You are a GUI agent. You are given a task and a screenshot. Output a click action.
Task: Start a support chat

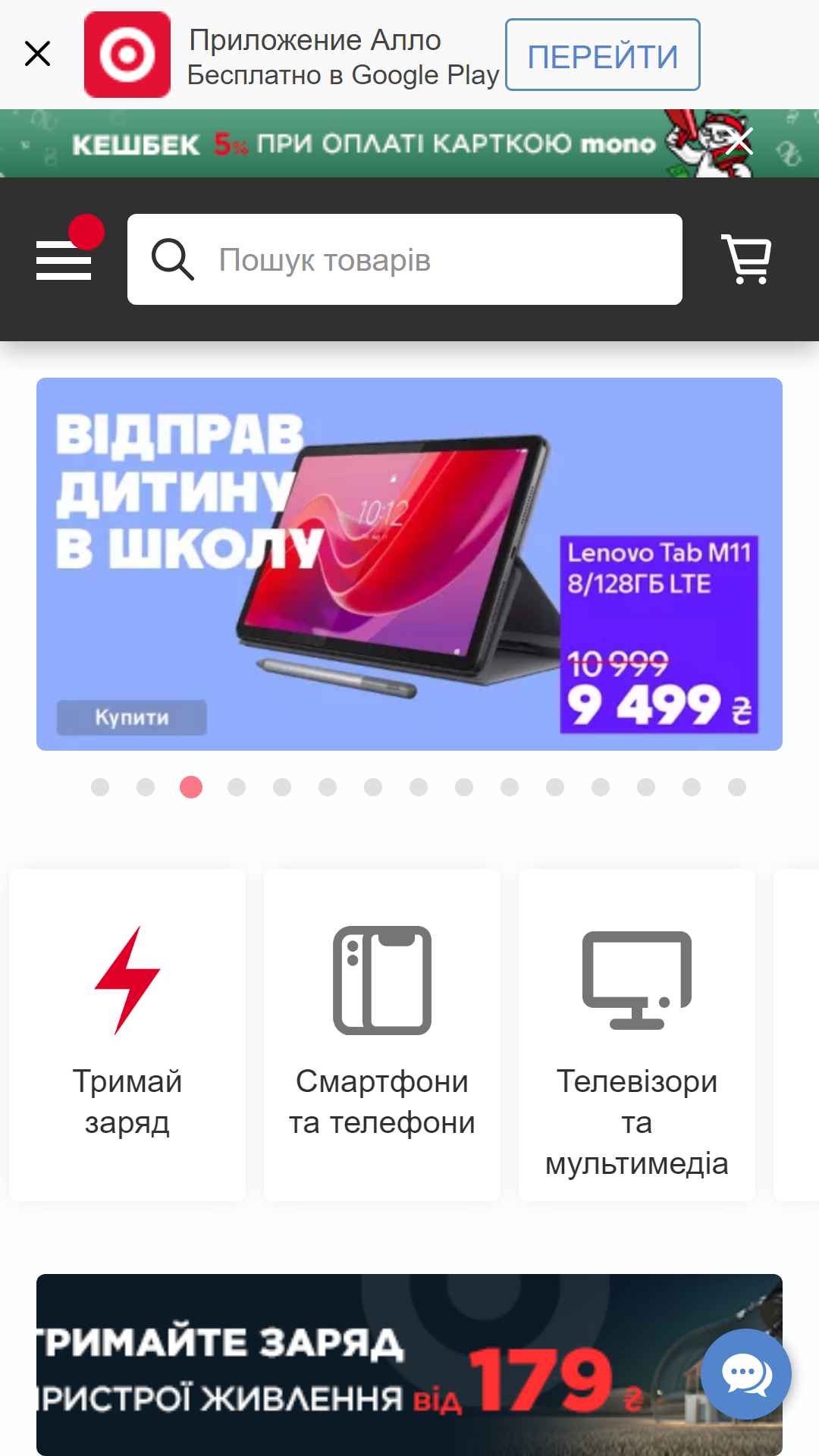pyautogui.click(x=745, y=1373)
